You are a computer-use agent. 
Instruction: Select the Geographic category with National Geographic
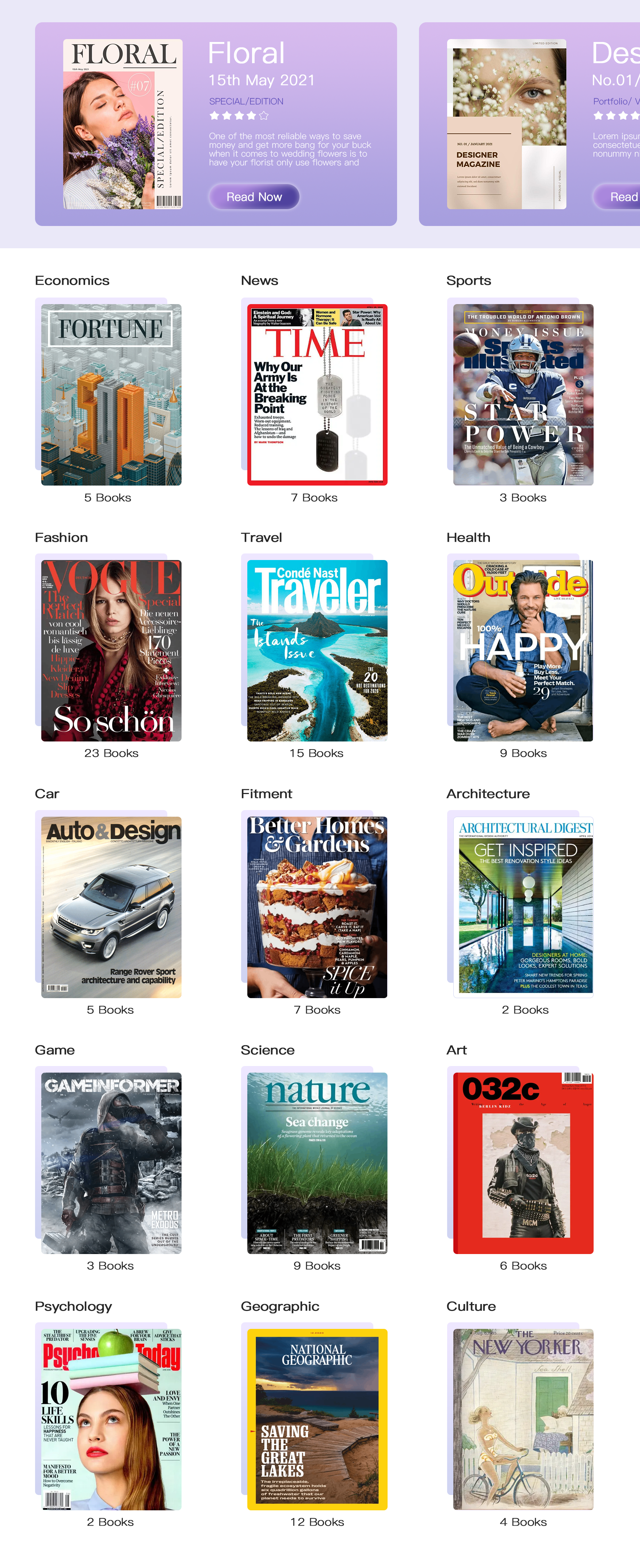(317, 1419)
